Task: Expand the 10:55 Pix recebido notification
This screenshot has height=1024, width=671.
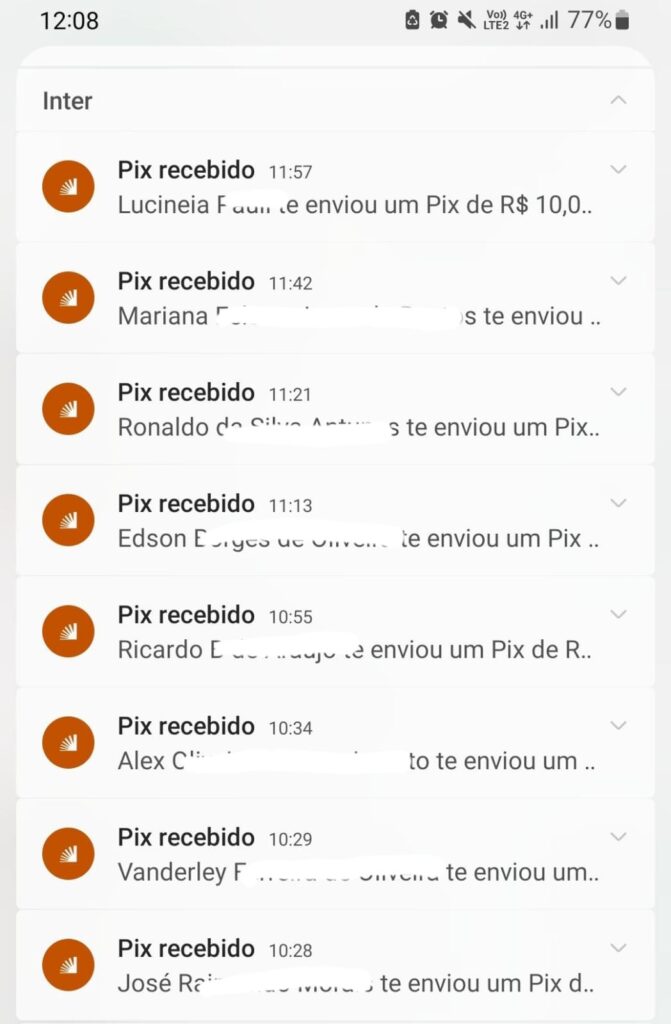Action: pyautogui.click(x=618, y=614)
